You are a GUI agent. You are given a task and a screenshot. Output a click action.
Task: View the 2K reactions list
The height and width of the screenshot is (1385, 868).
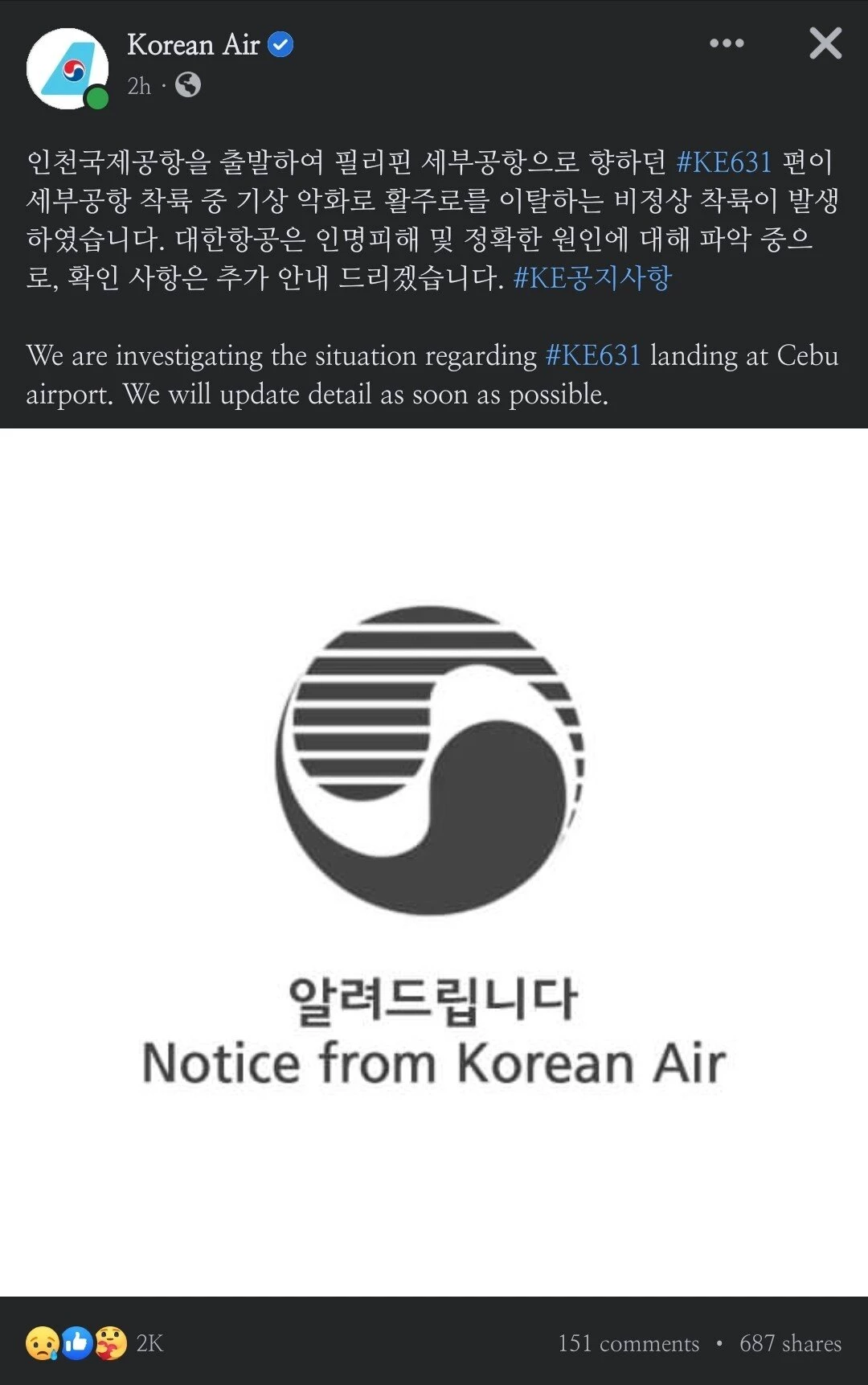[x=95, y=1342]
